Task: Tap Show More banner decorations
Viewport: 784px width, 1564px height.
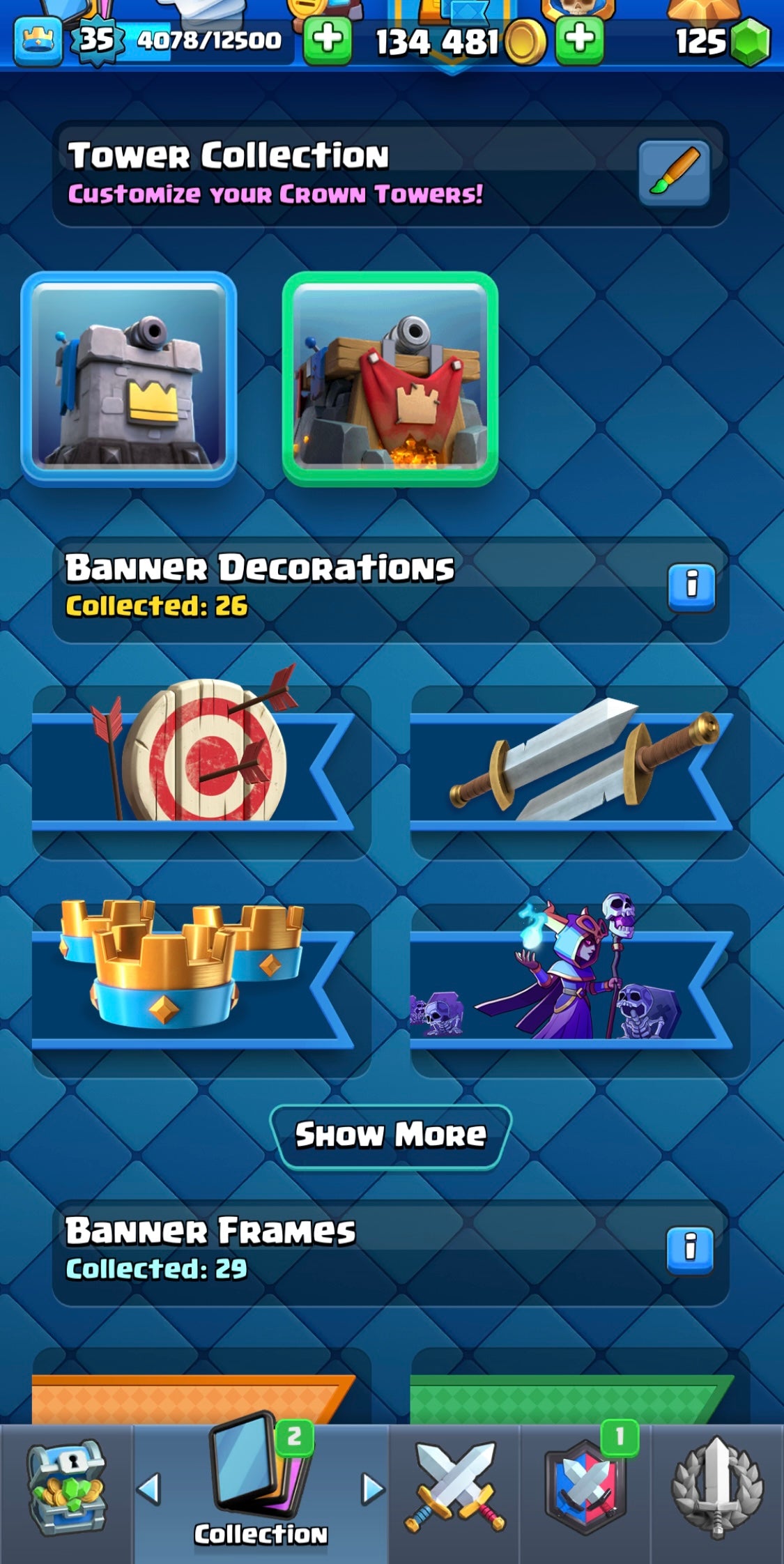Action: tap(390, 1136)
